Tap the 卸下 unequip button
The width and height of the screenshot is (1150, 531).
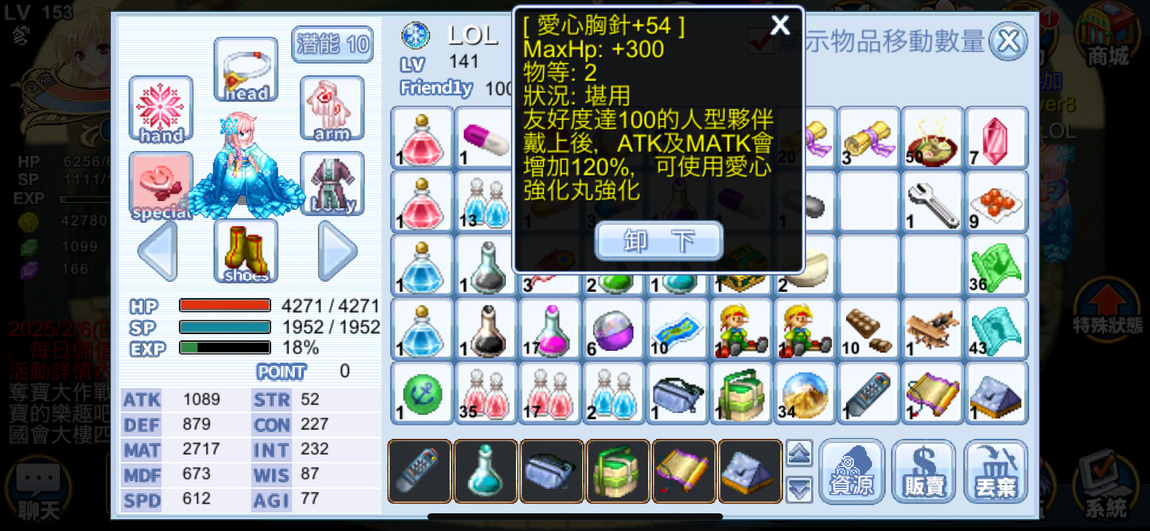coord(658,241)
